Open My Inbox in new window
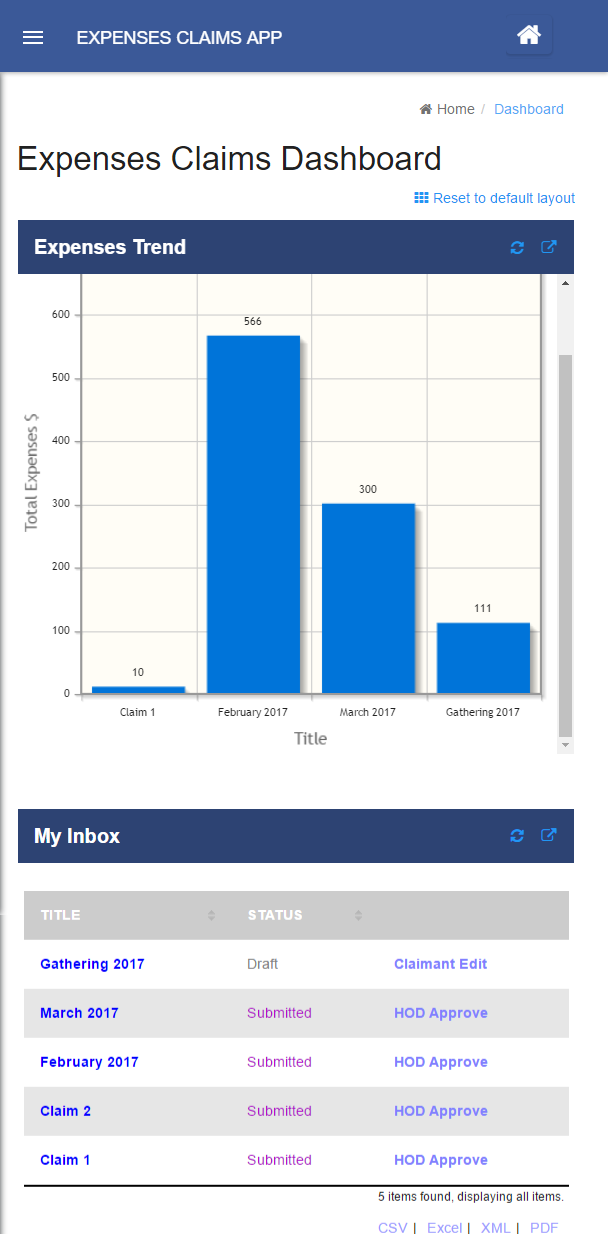Screen dimensions: 608x1234 point(549,836)
